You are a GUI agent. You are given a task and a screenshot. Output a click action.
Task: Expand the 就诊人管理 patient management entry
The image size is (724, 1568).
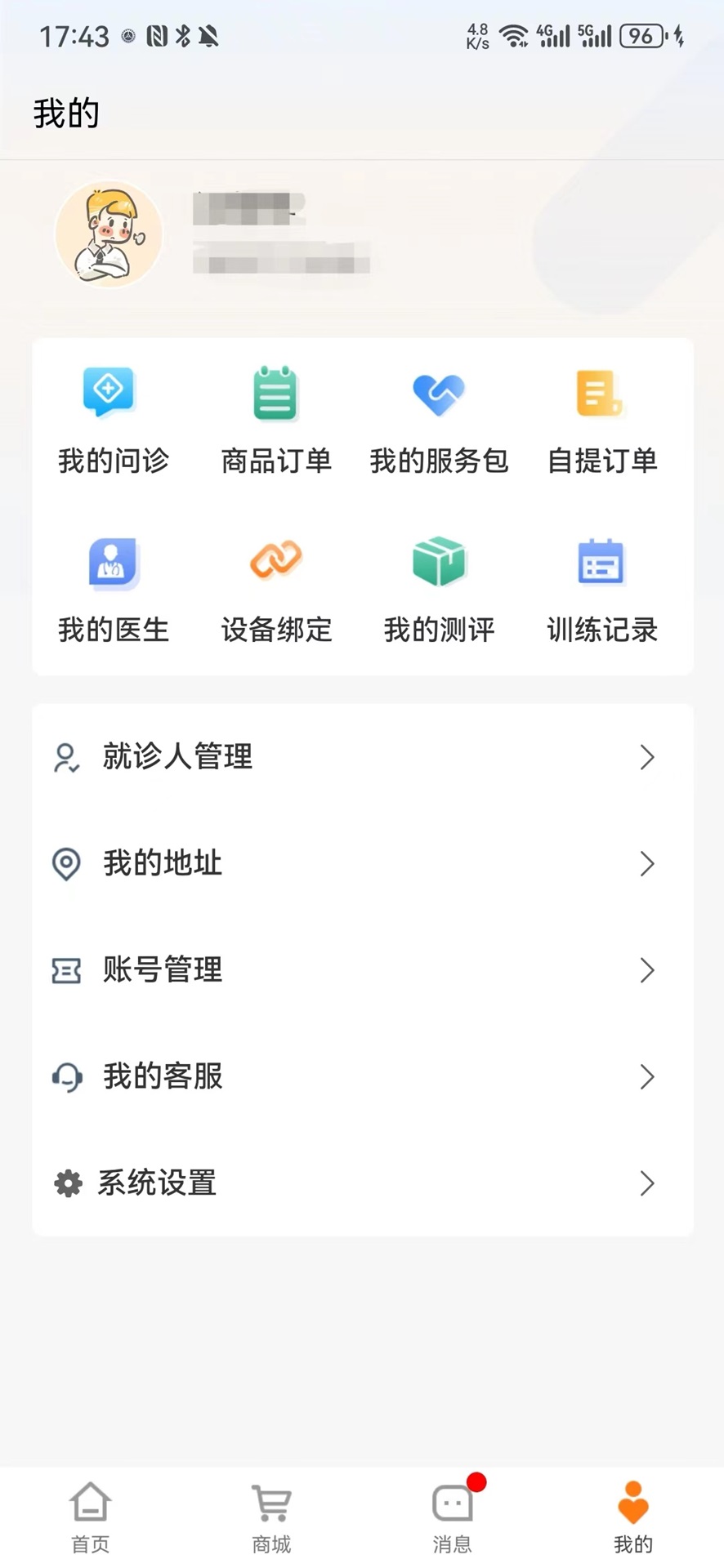(362, 757)
